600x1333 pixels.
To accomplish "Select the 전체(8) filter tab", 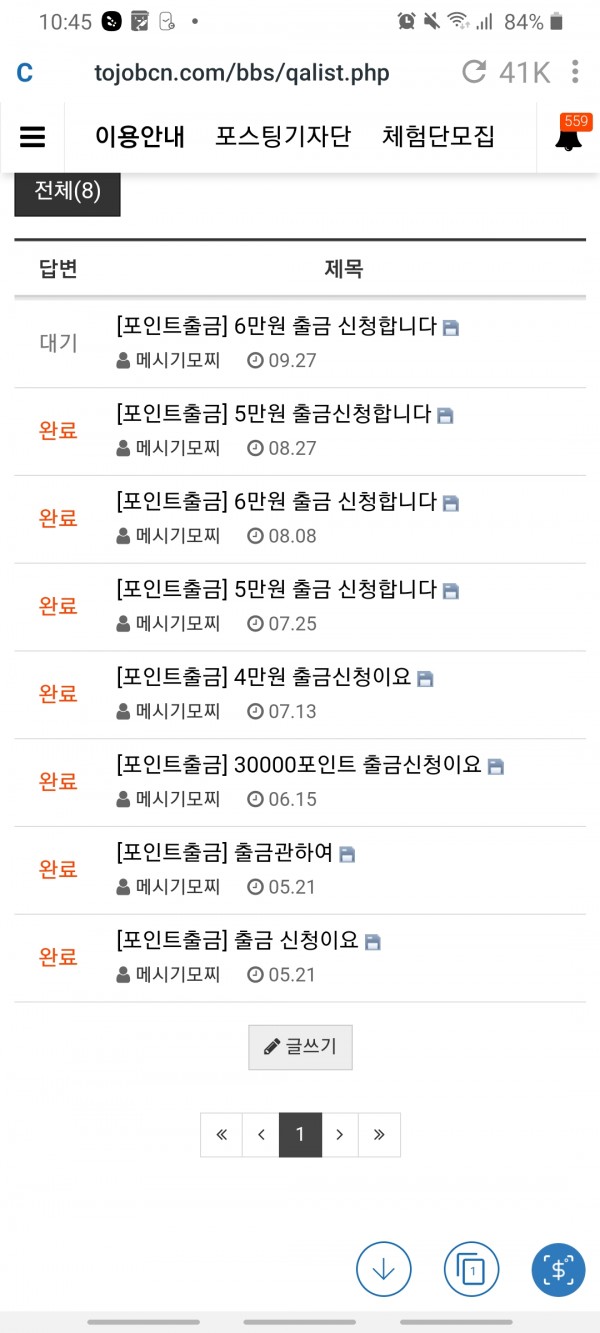I will [x=67, y=191].
